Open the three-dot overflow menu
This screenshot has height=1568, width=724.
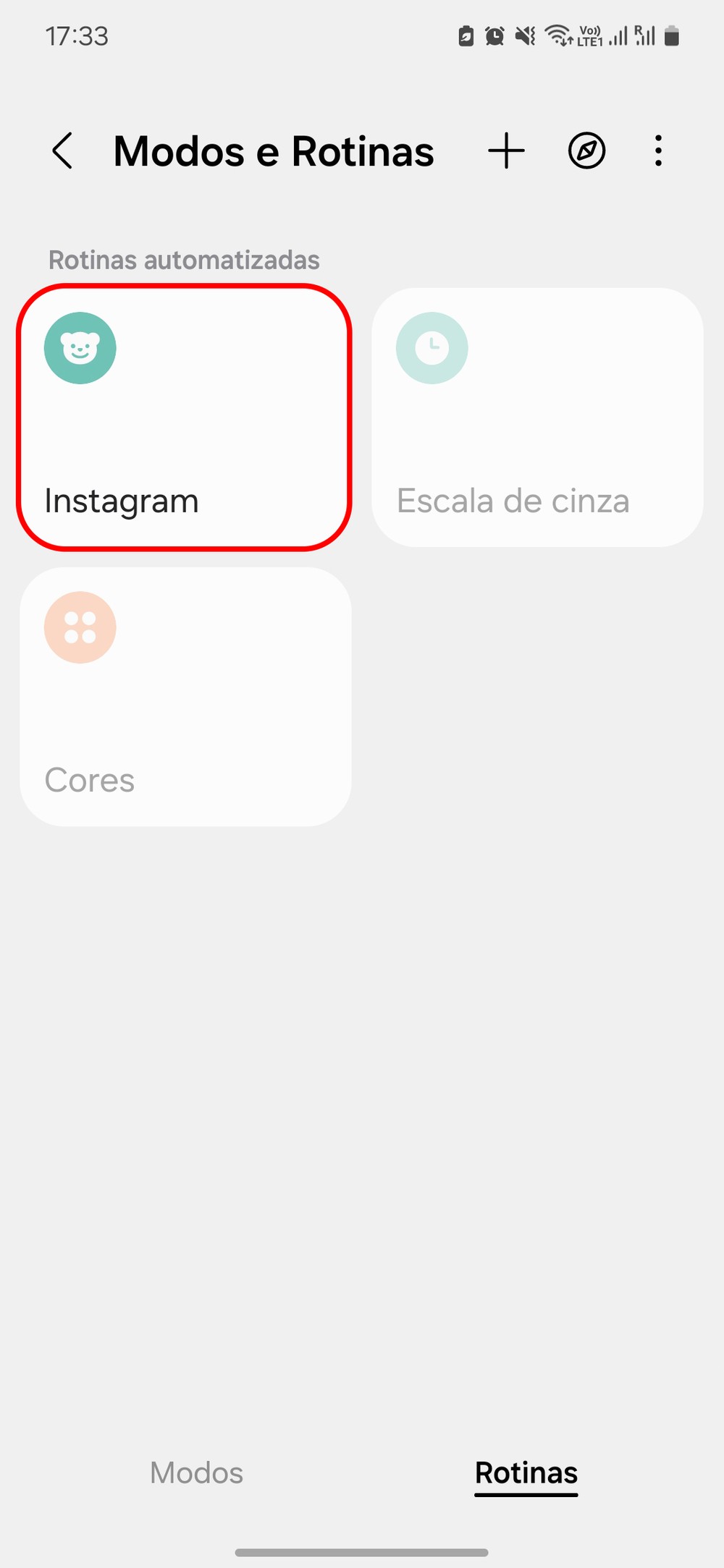[658, 151]
